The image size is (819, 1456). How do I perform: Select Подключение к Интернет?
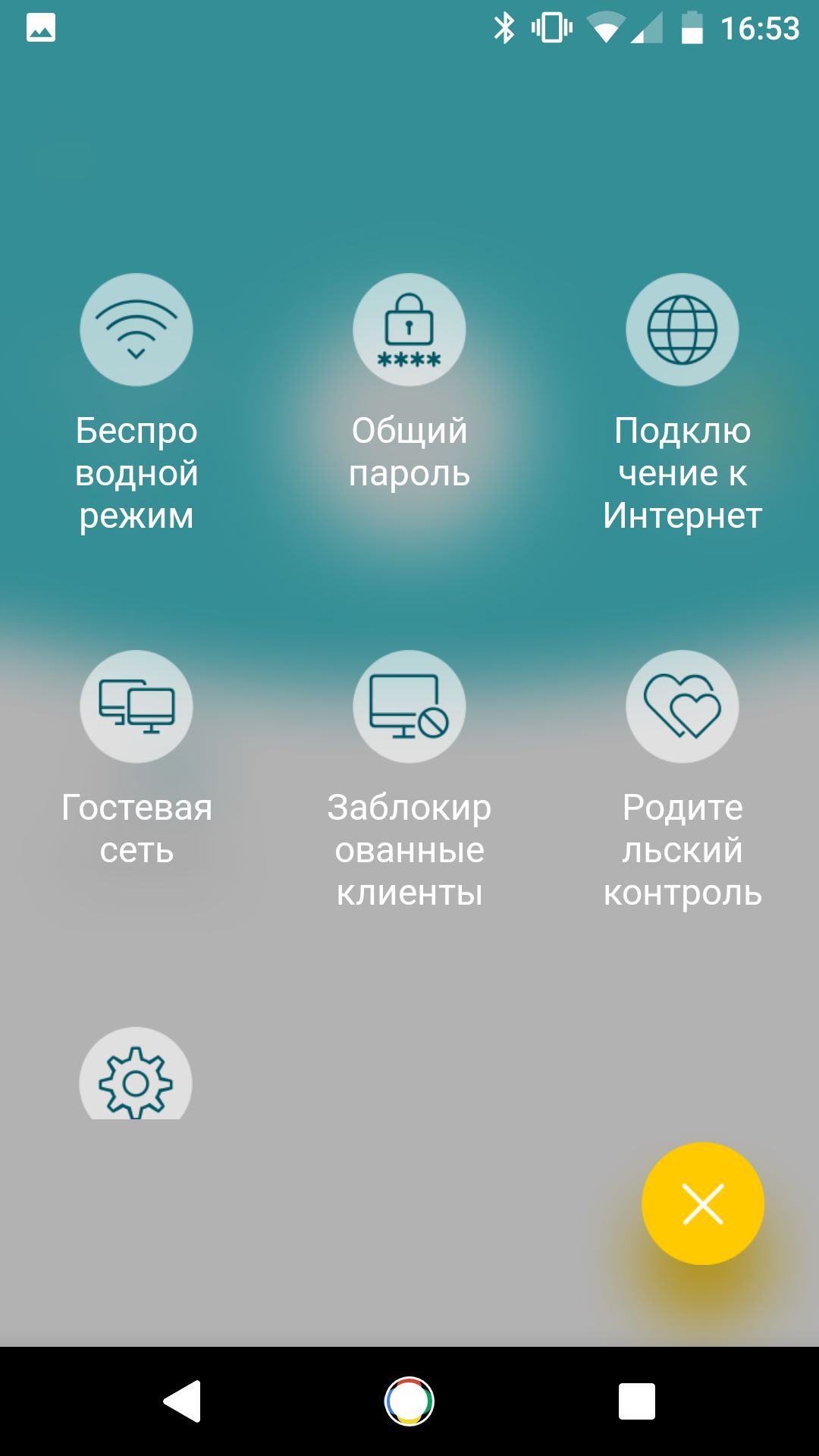(682, 330)
